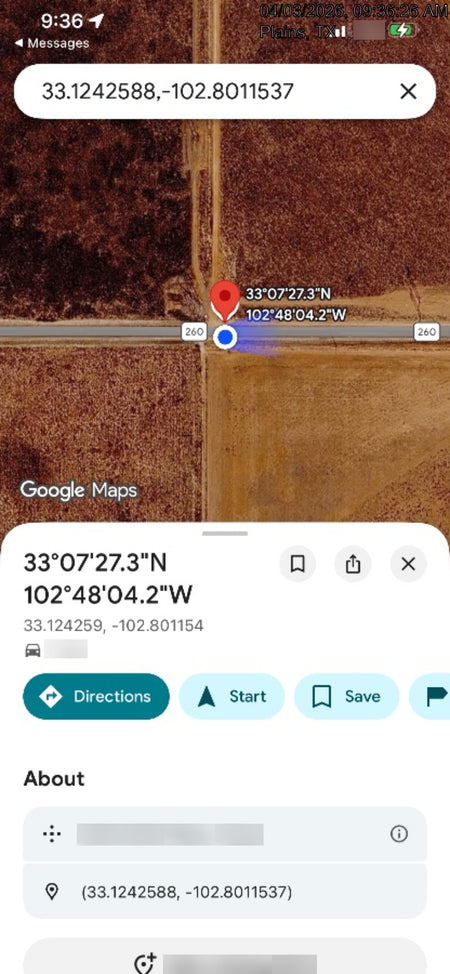Viewport: 450px width, 974px height.
Task: Tap the add-place button at the bottom
Action: tap(224, 957)
